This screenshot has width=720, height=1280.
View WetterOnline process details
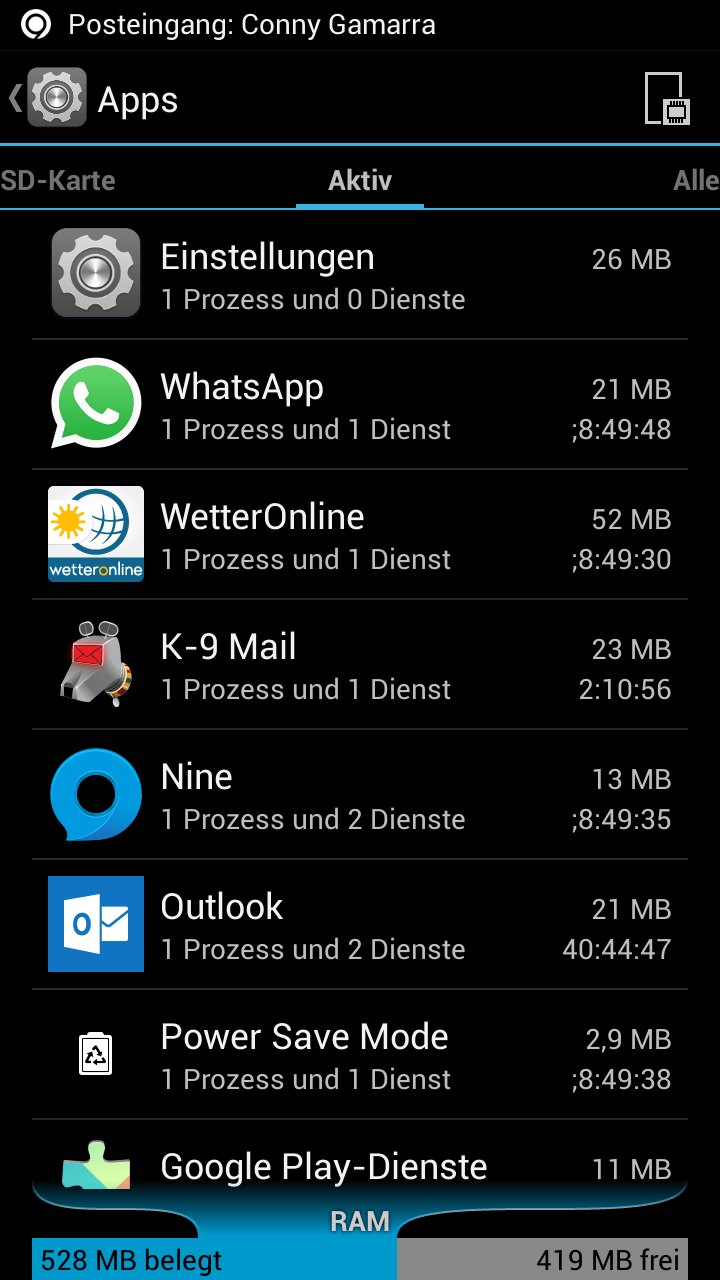(360, 535)
